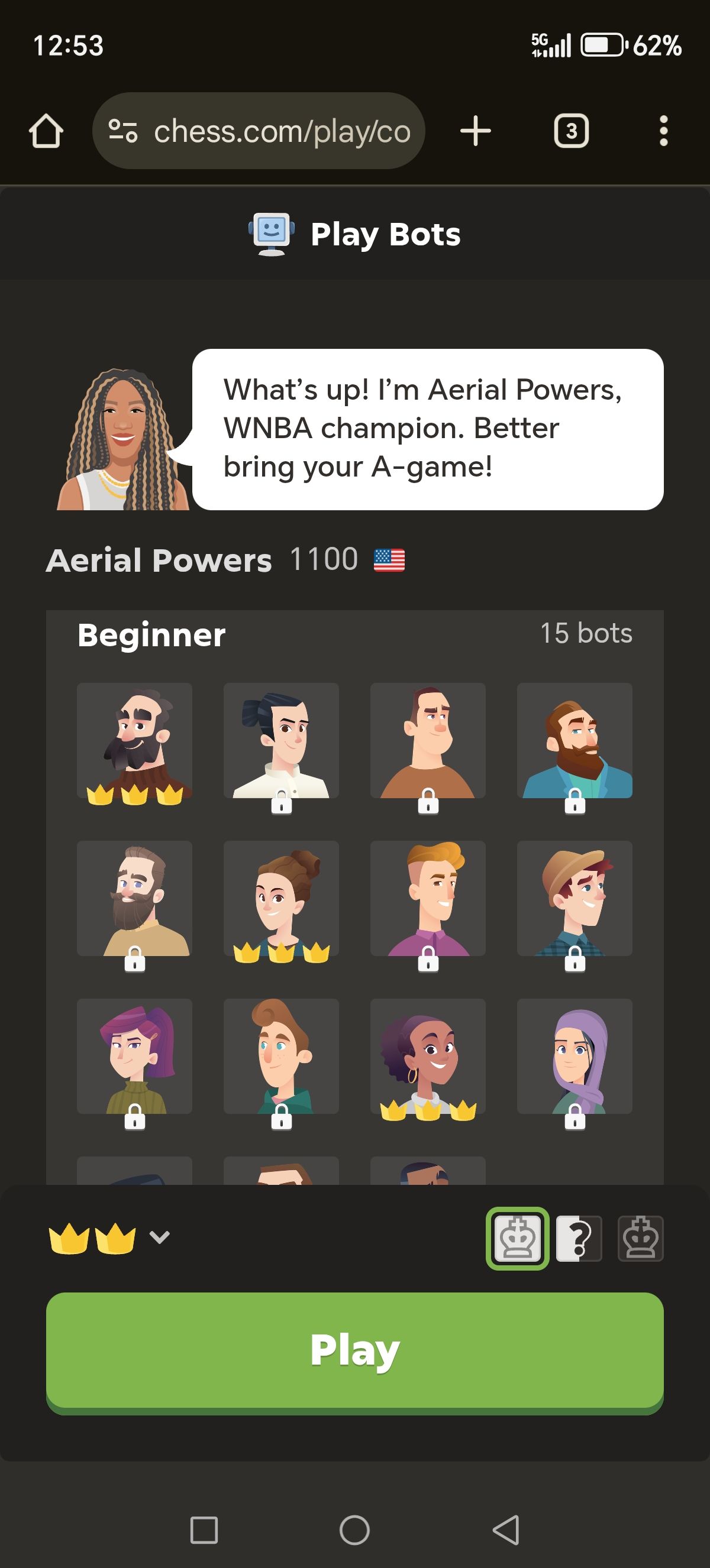
Task: Select the black-bearded bot in brown turtleneck
Action: 134,741
